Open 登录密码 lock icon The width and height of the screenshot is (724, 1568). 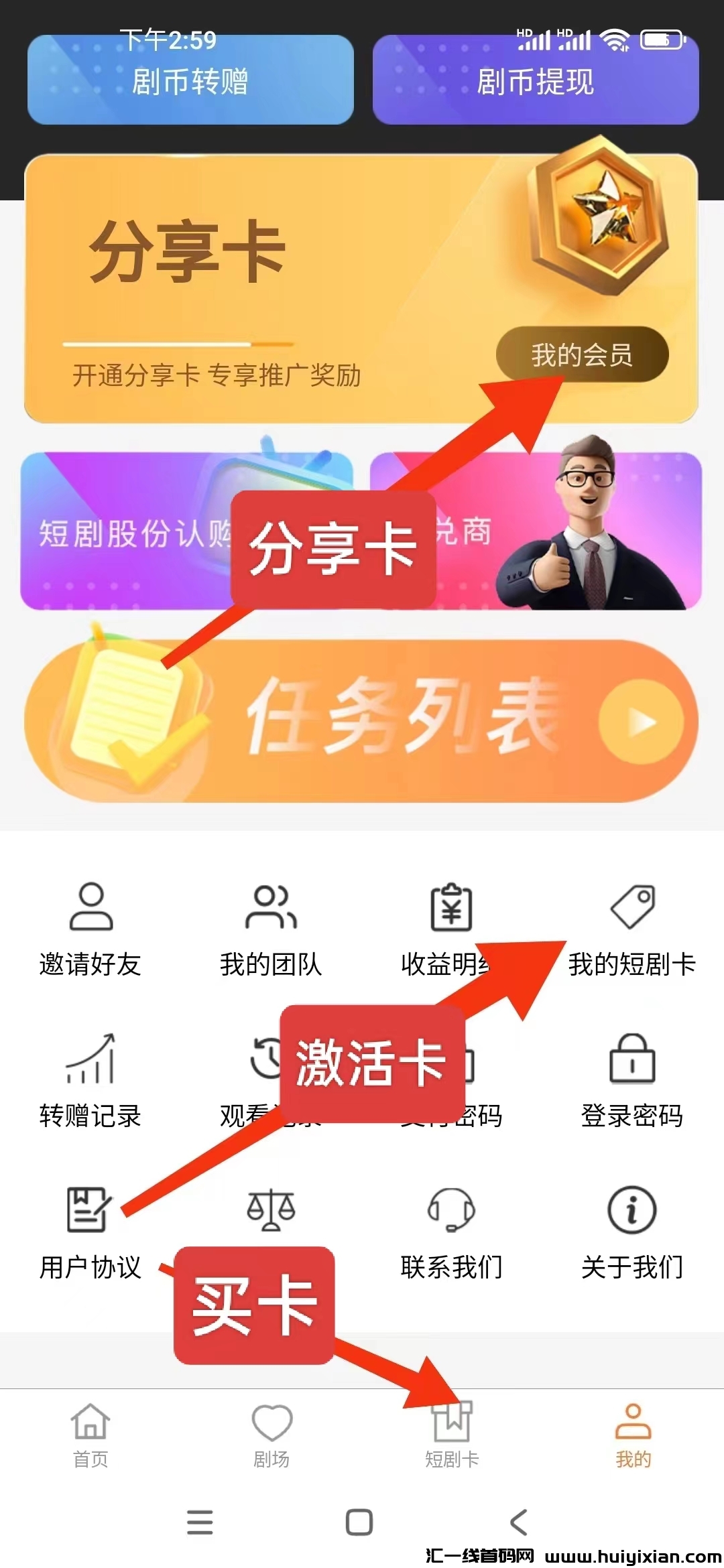(630, 1065)
